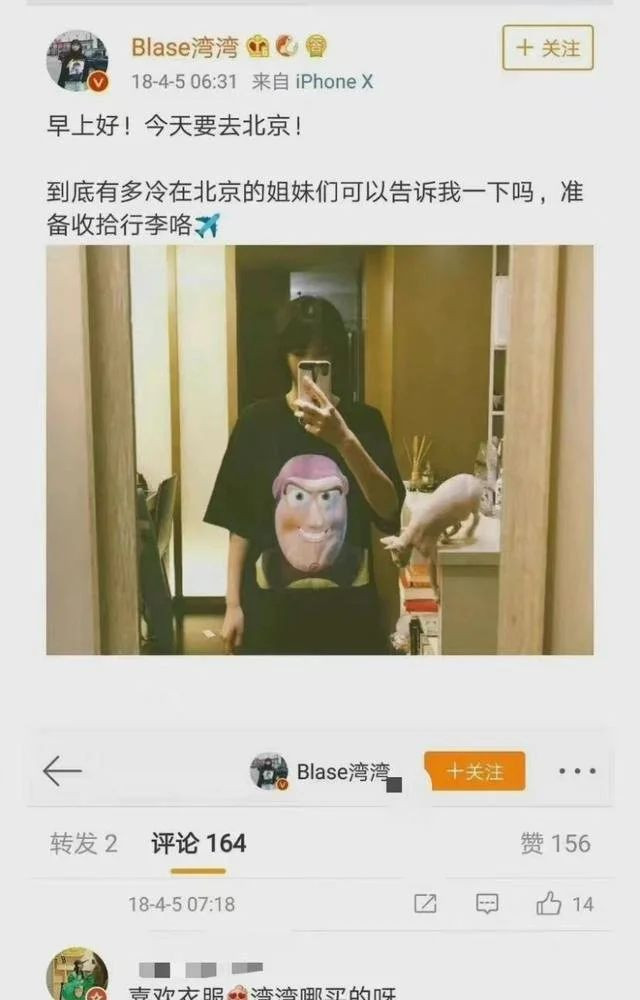Screen dimensions: 640x1000
Task: Like the comment that has 14 likes
Action: (x=550, y=904)
